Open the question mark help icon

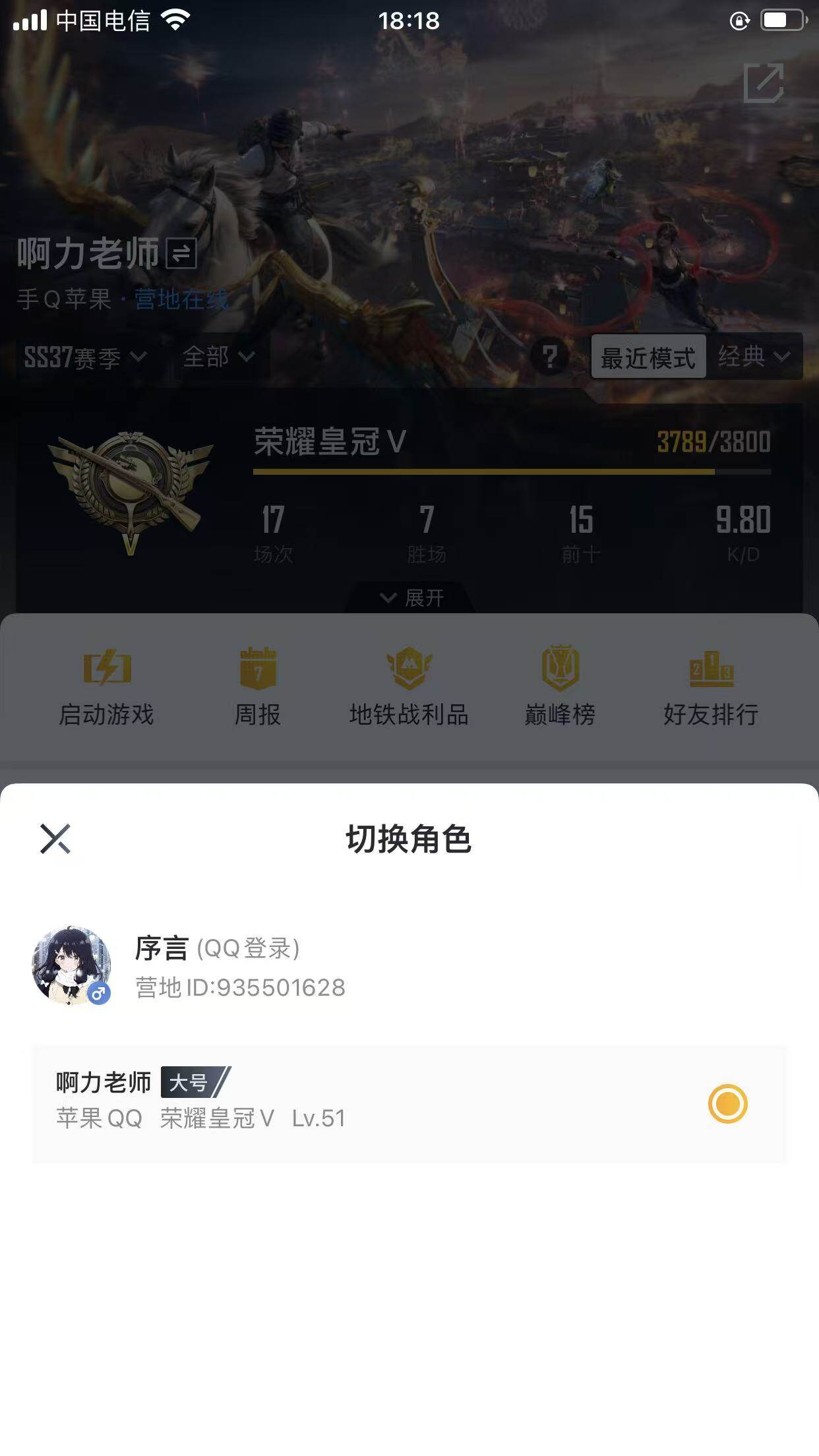pyautogui.click(x=551, y=357)
